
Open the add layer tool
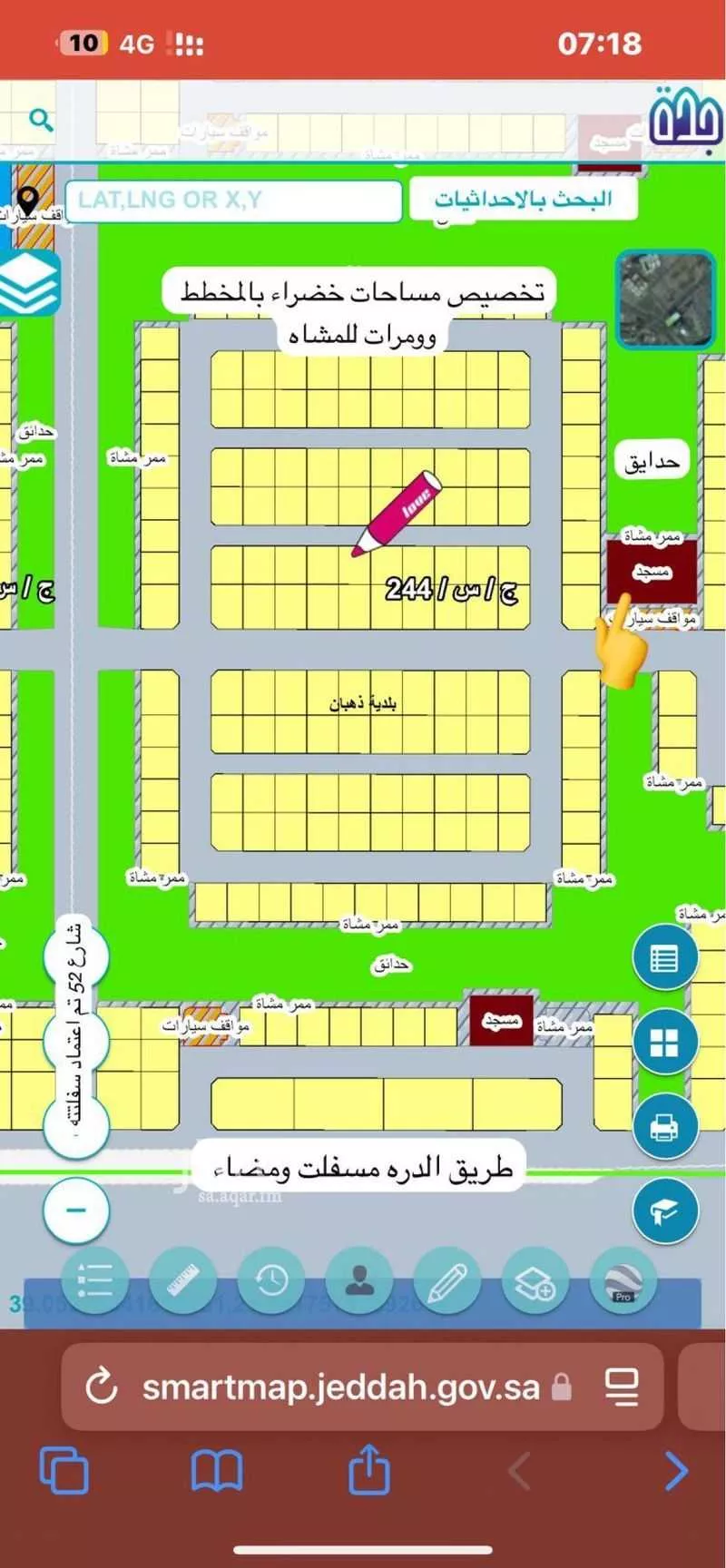[x=535, y=1280]
